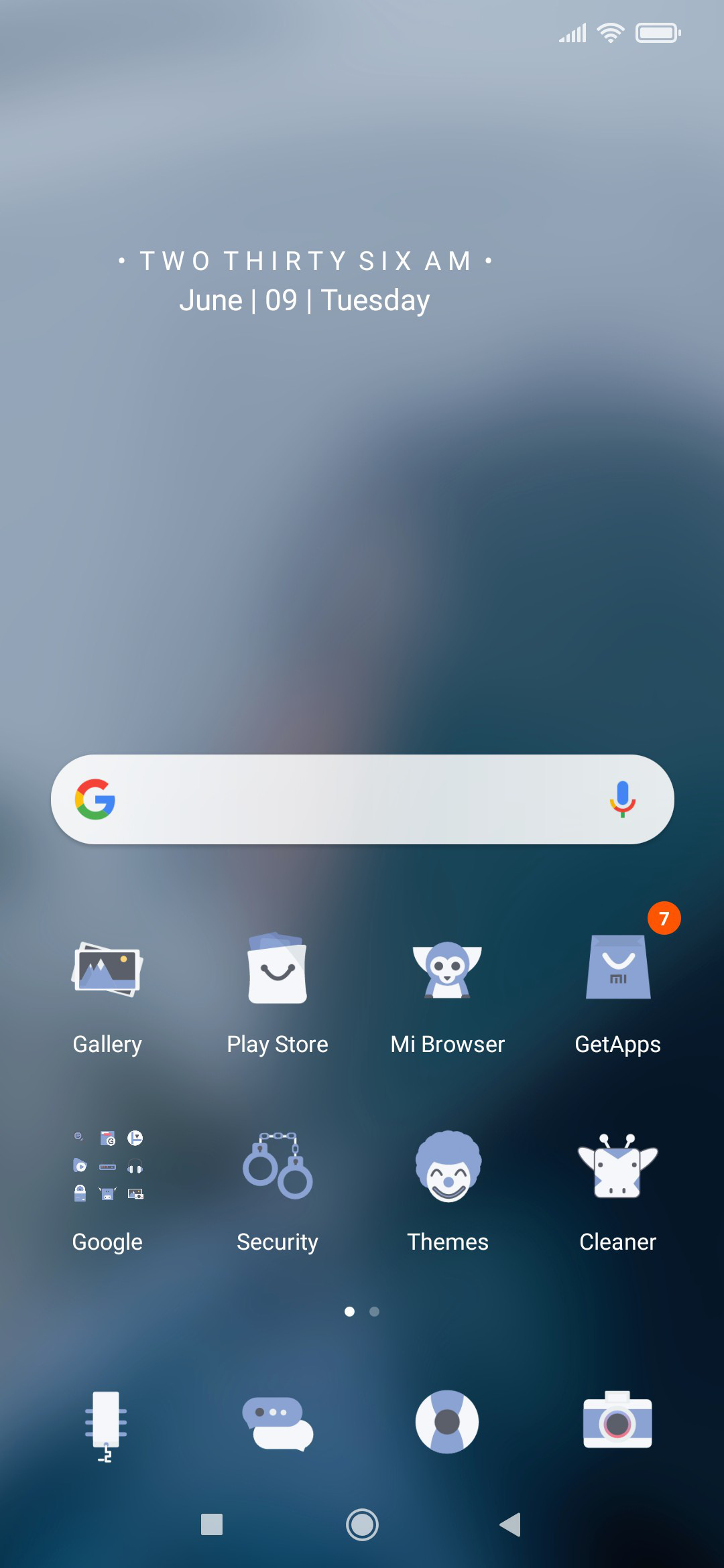The width and height of the screenshot is (724, 1568).
Task: Tap the clock and date widget
Action: click(305, 281)
